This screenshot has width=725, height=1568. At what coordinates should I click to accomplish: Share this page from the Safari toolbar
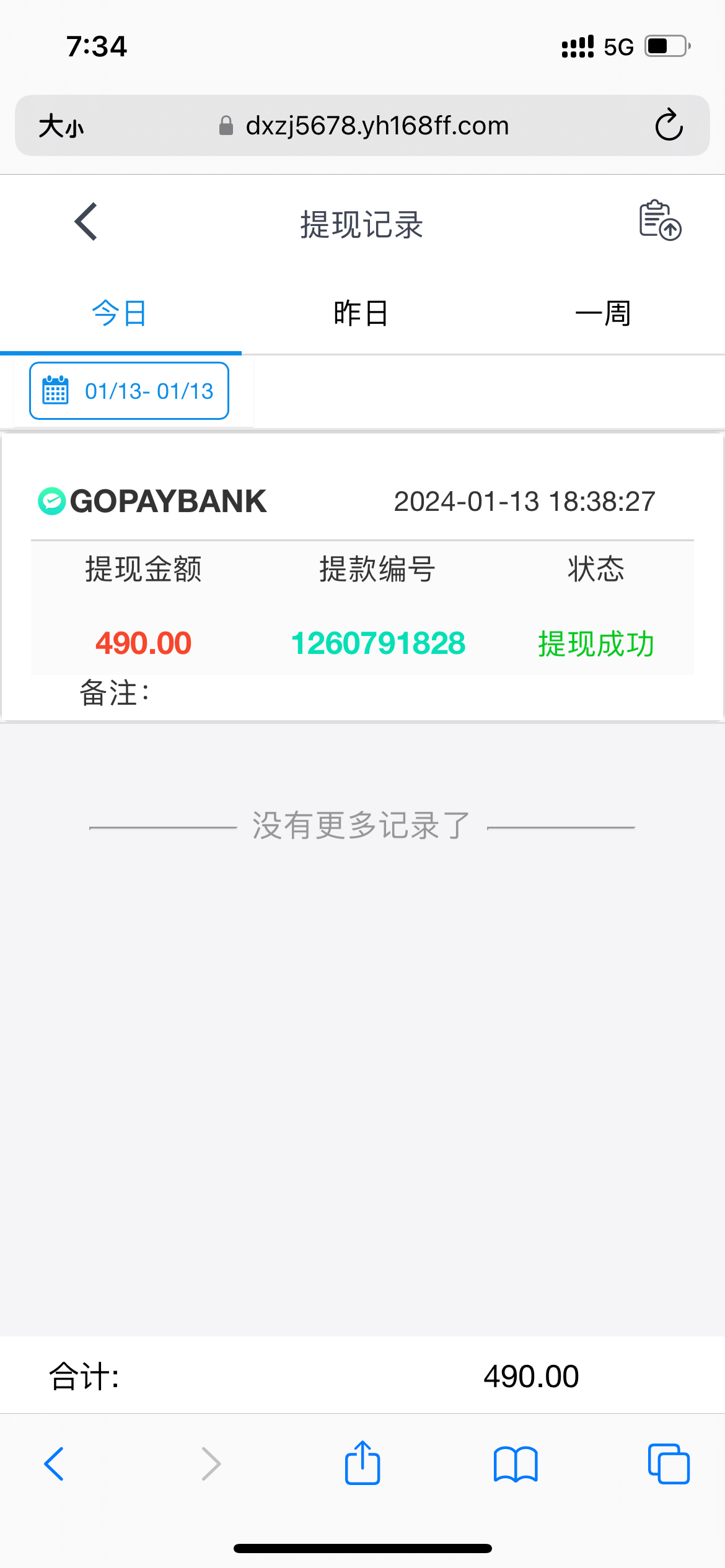[x=362, y=1463]
